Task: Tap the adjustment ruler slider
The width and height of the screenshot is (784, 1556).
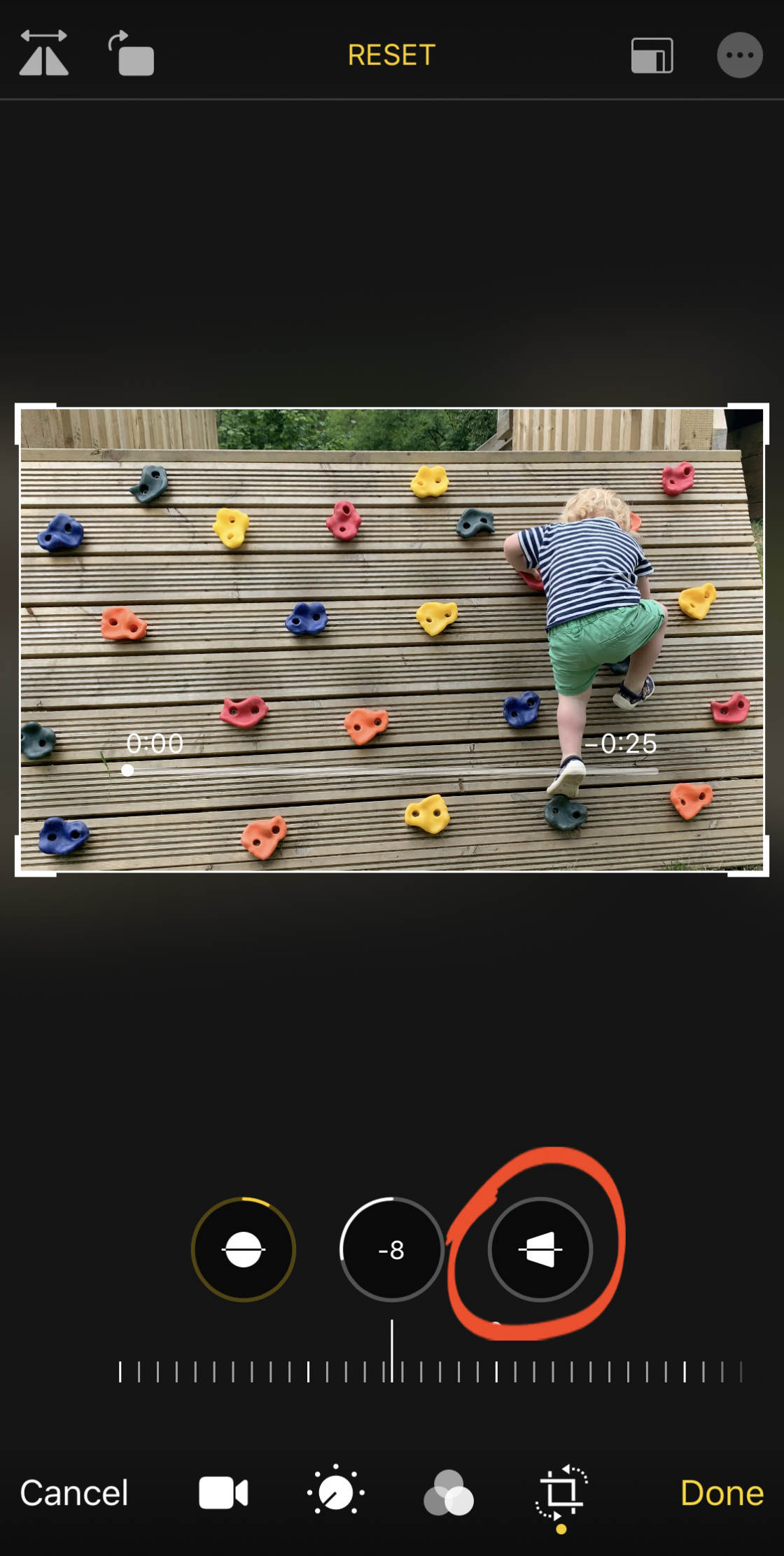Action: pos(428,1370)
